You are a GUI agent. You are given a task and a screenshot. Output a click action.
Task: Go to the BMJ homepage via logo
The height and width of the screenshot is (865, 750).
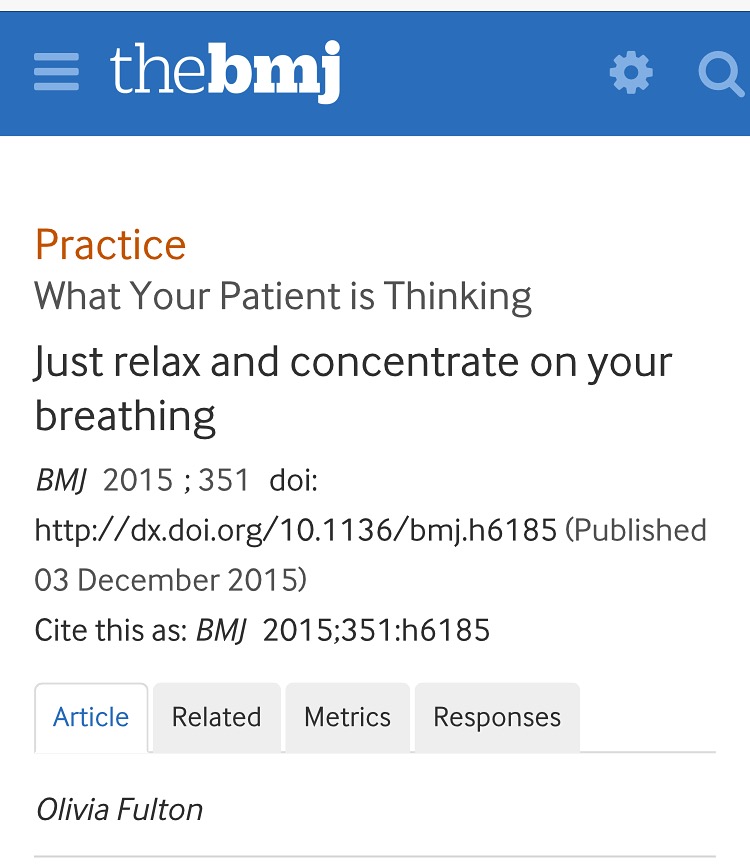tap(225, 71)
